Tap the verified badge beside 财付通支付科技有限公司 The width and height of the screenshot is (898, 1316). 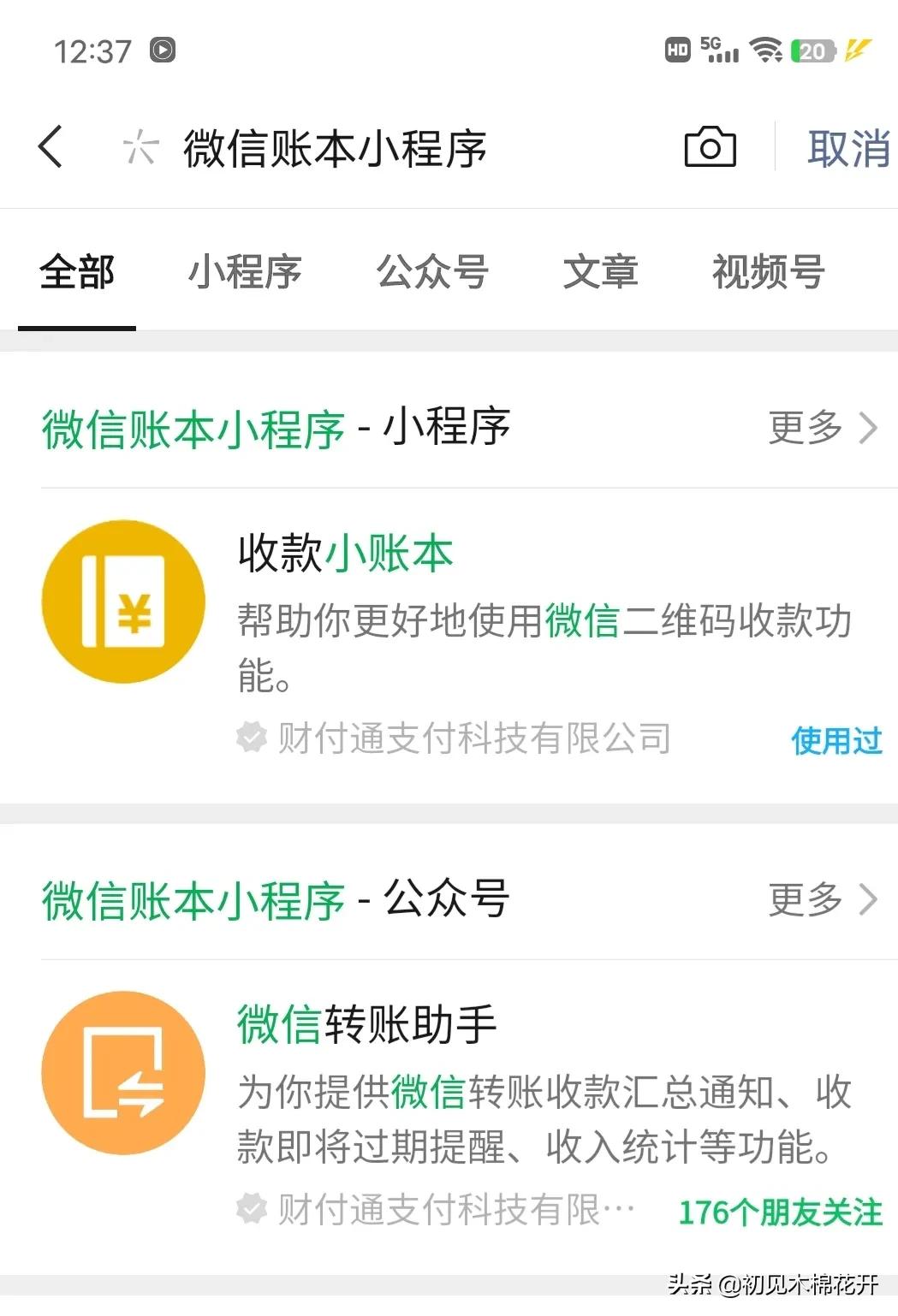(x=251, y=737)
